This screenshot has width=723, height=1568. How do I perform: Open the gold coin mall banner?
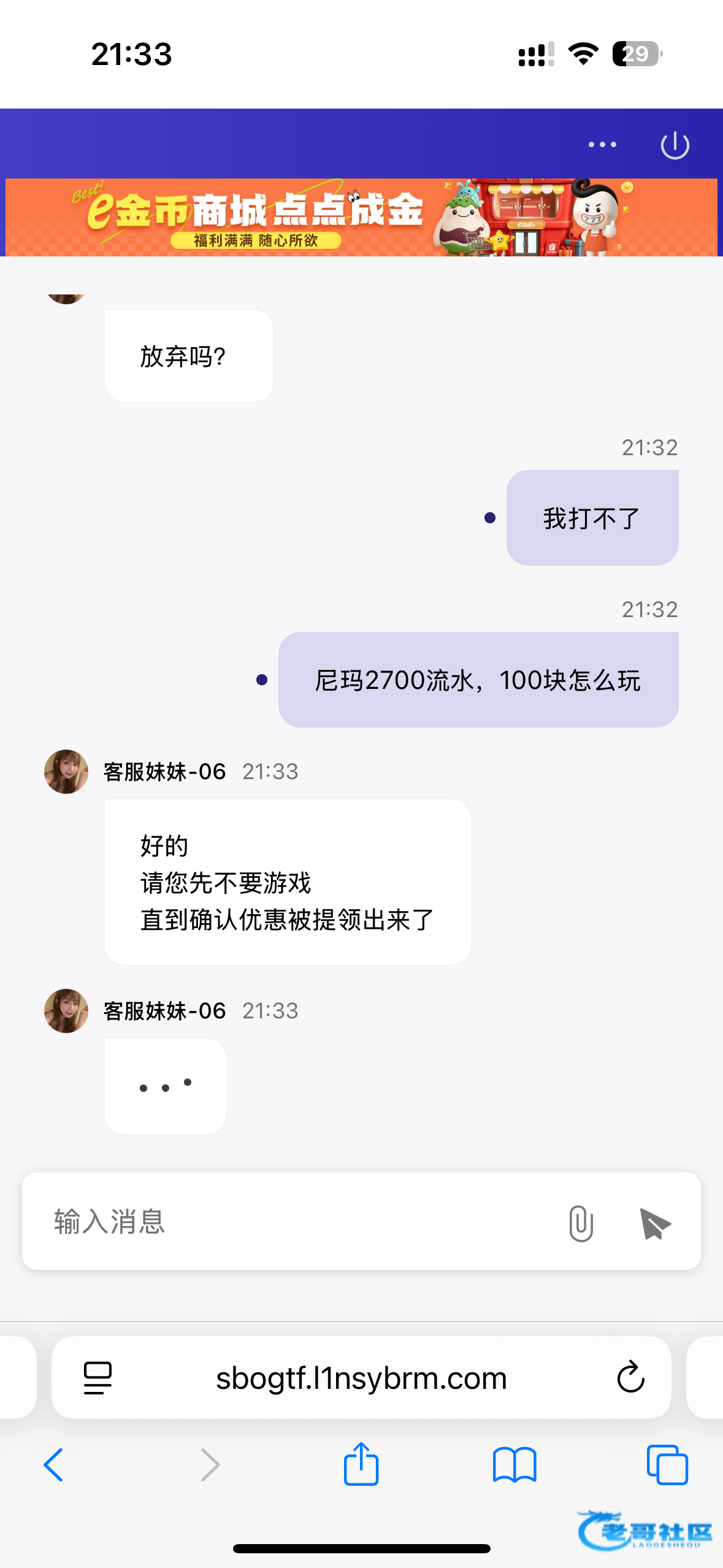361,217
